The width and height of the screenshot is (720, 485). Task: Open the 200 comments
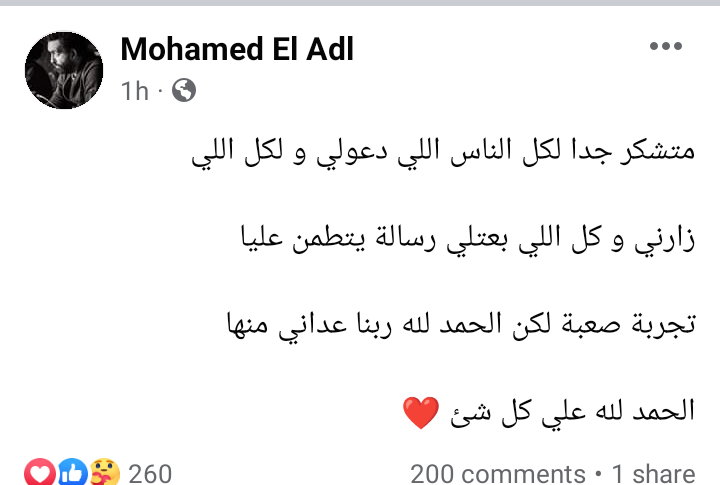click(x=497, y=473)
